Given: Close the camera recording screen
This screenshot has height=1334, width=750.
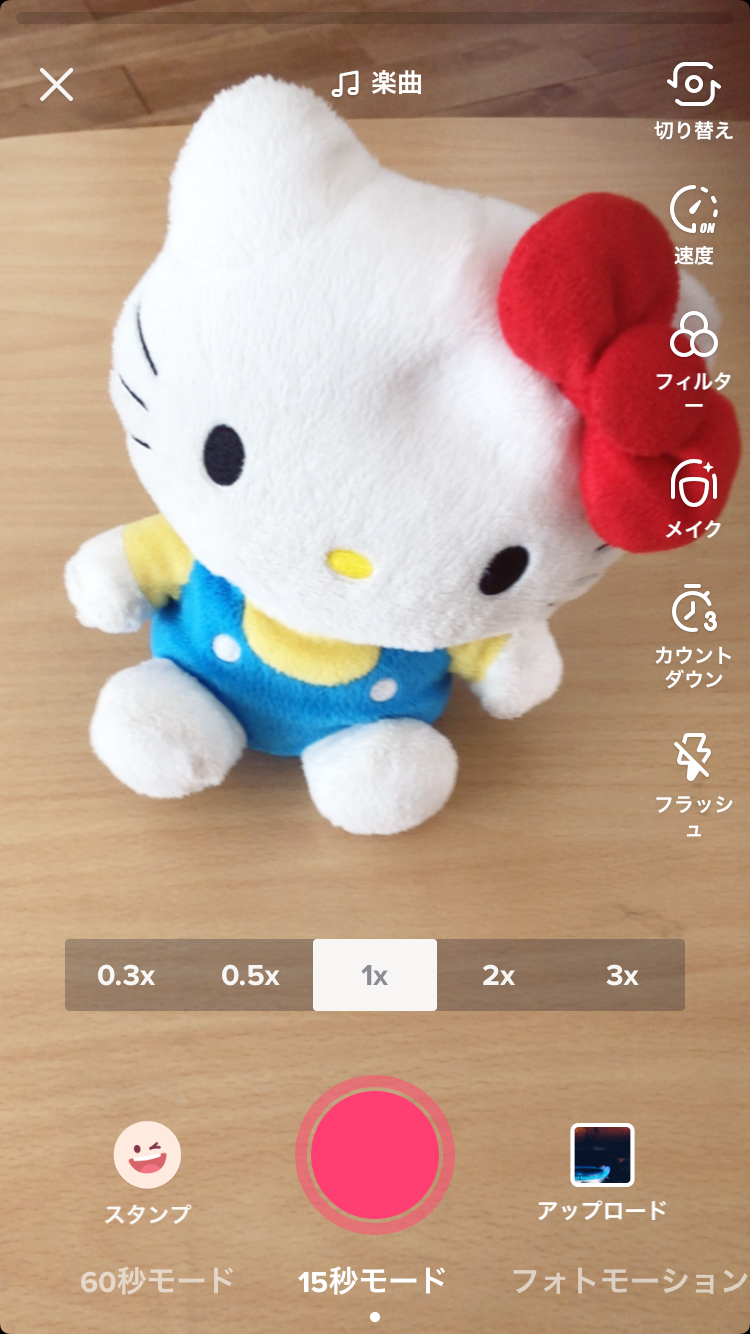Looking at the screenshot, I should coord(57,85).
